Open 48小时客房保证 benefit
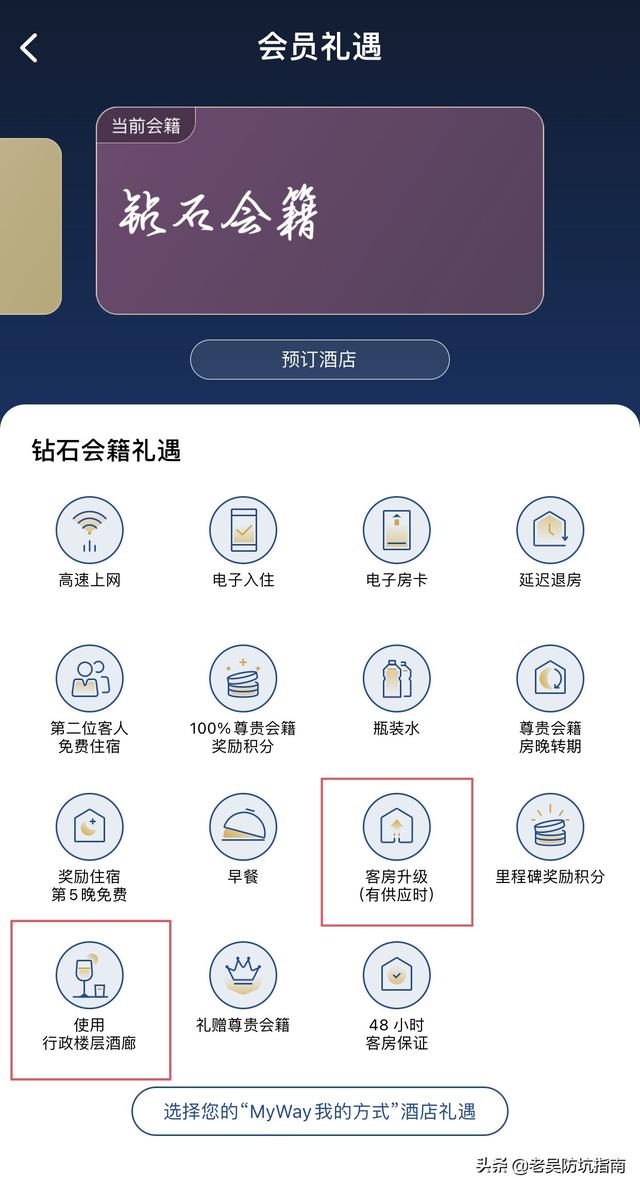 tap(396, 975)
